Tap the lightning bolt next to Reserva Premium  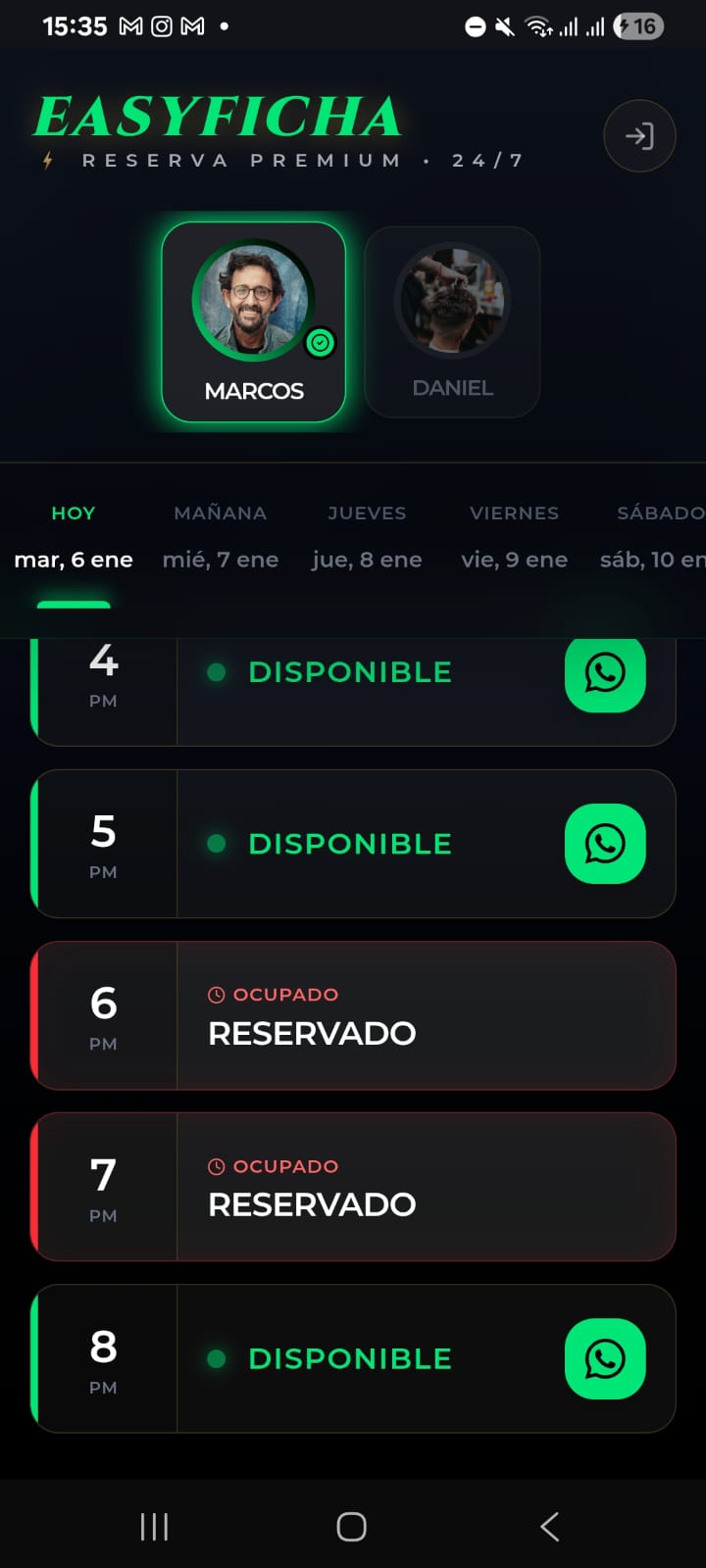coord(46,160)
